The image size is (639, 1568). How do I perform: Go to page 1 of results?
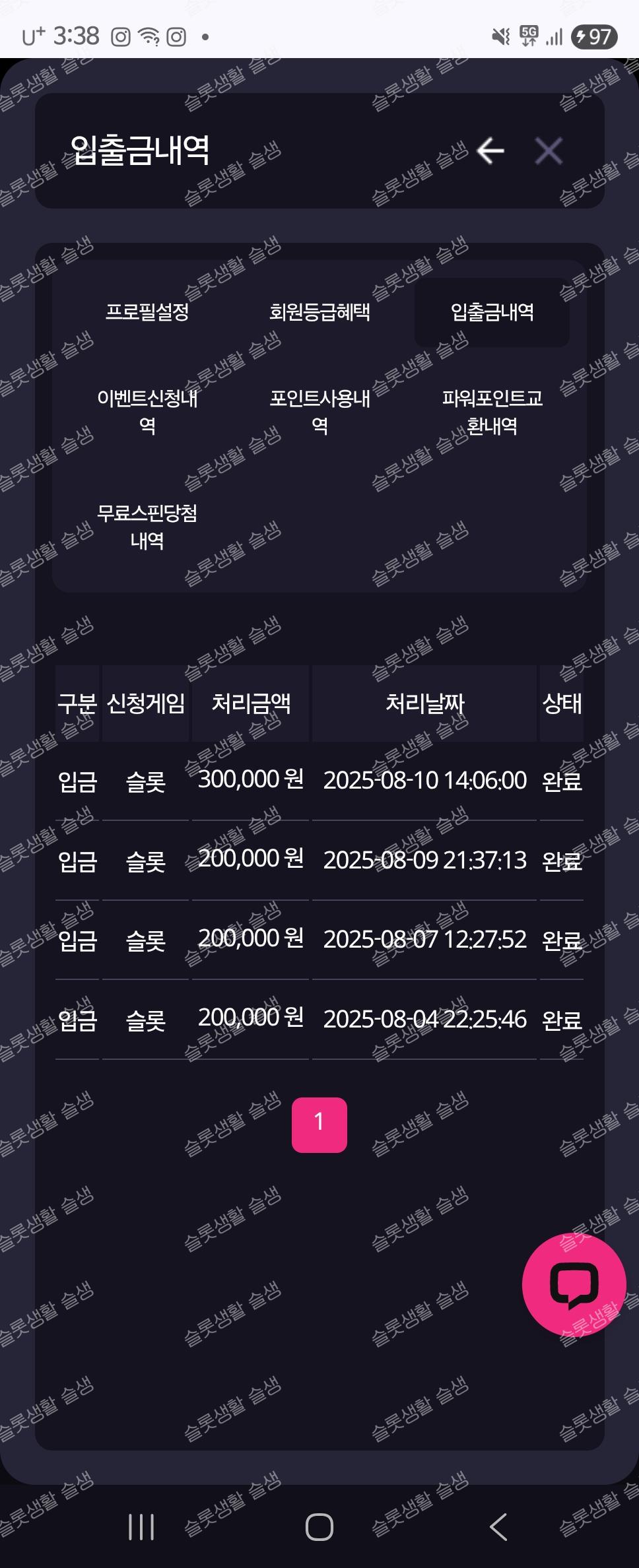319,1125
